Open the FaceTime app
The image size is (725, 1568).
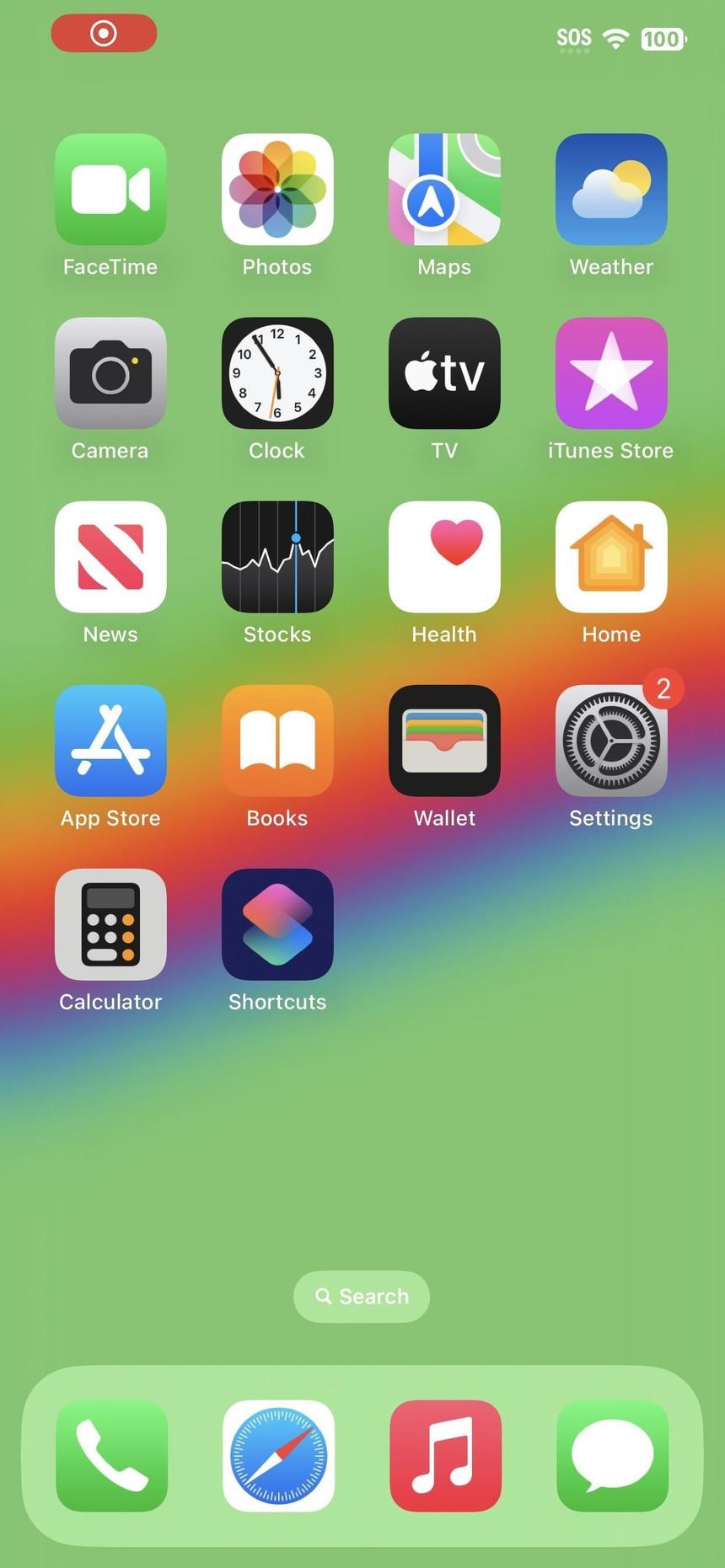point(110,190)
